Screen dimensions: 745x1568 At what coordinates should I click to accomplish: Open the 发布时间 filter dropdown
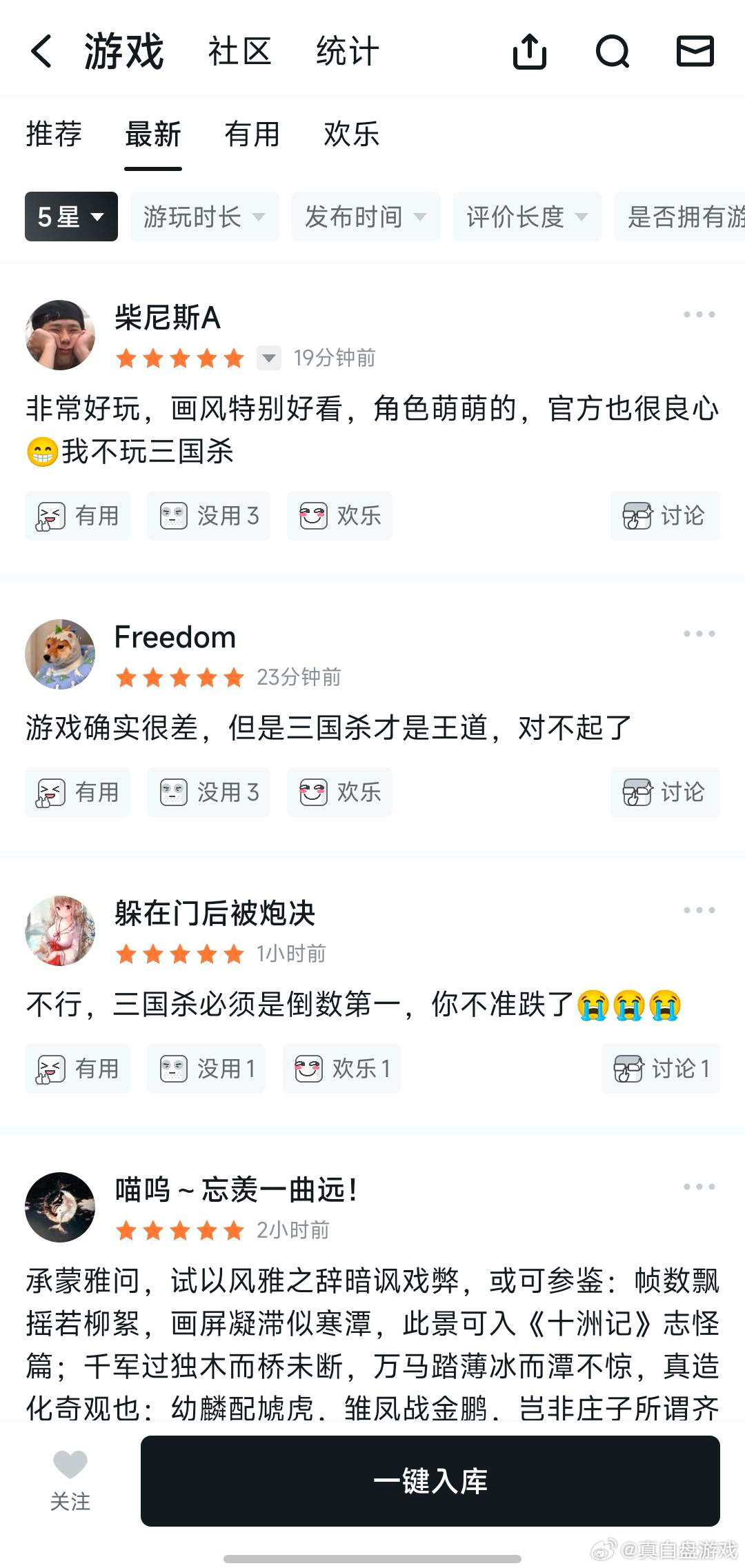point(366,217)
